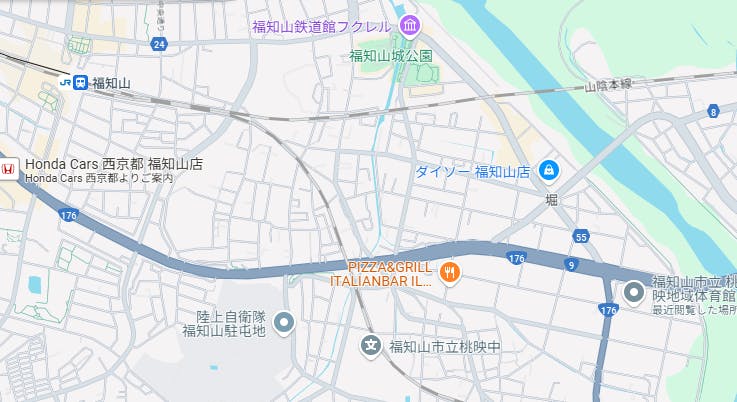
Task: Open the ダイソー 福知山店 shopping pin
Action: point(548,171)
